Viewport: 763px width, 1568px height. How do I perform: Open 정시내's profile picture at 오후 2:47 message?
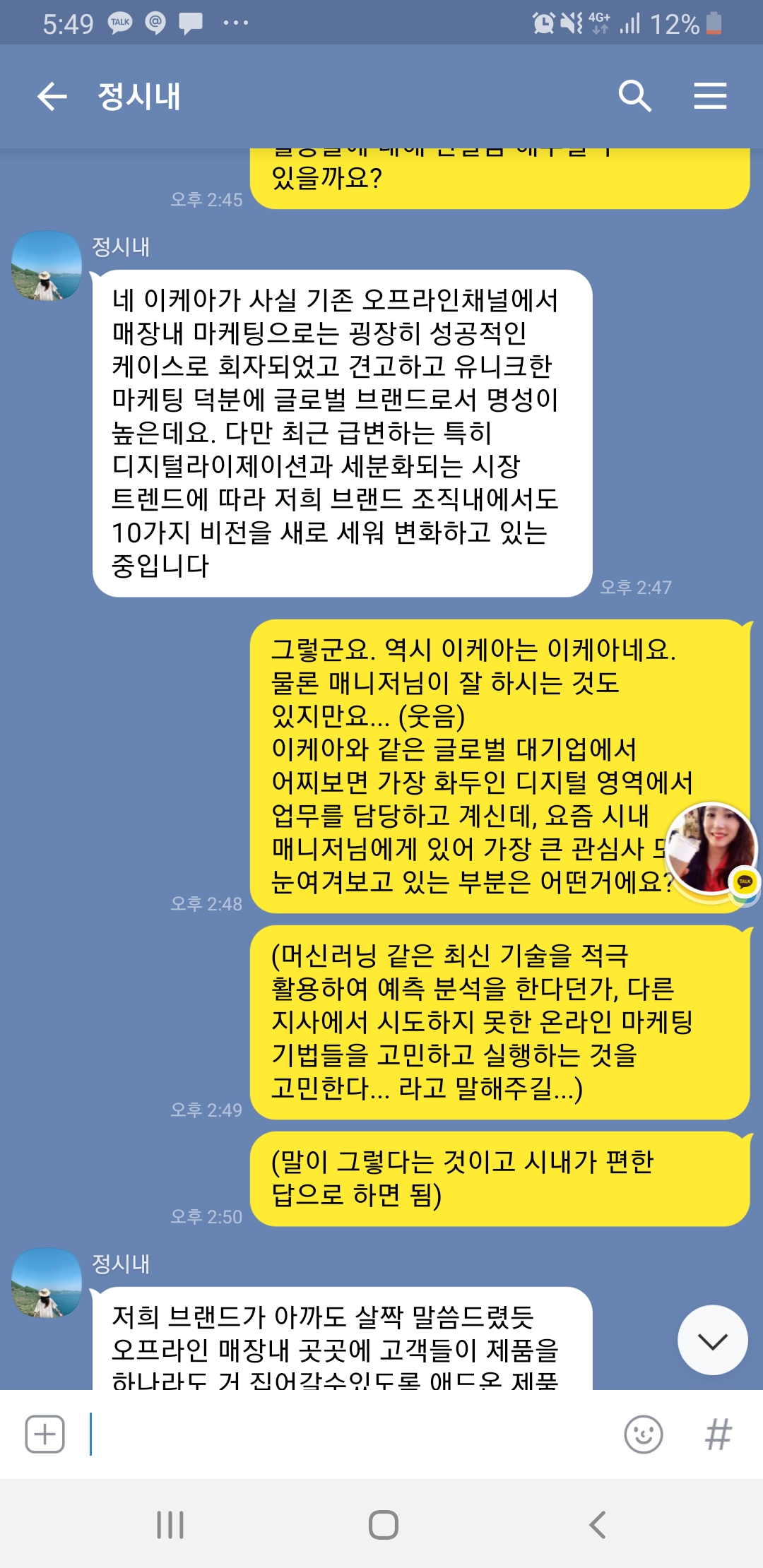tap(47, 266)
